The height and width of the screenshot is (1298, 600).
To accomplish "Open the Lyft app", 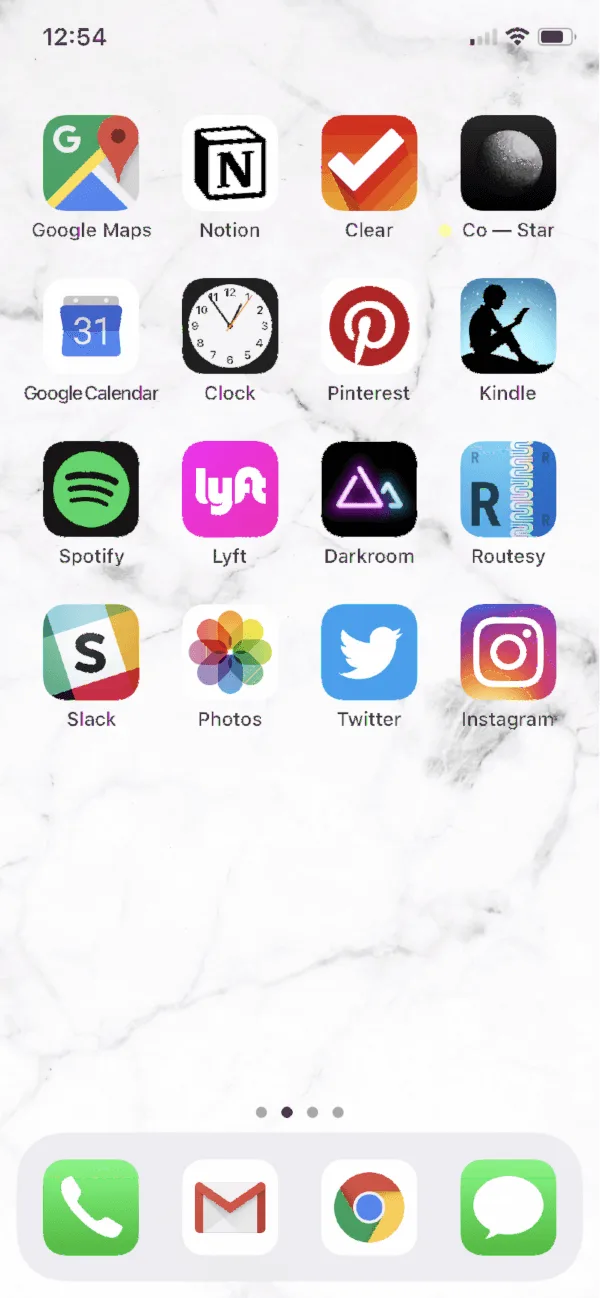I will (230, 489).
